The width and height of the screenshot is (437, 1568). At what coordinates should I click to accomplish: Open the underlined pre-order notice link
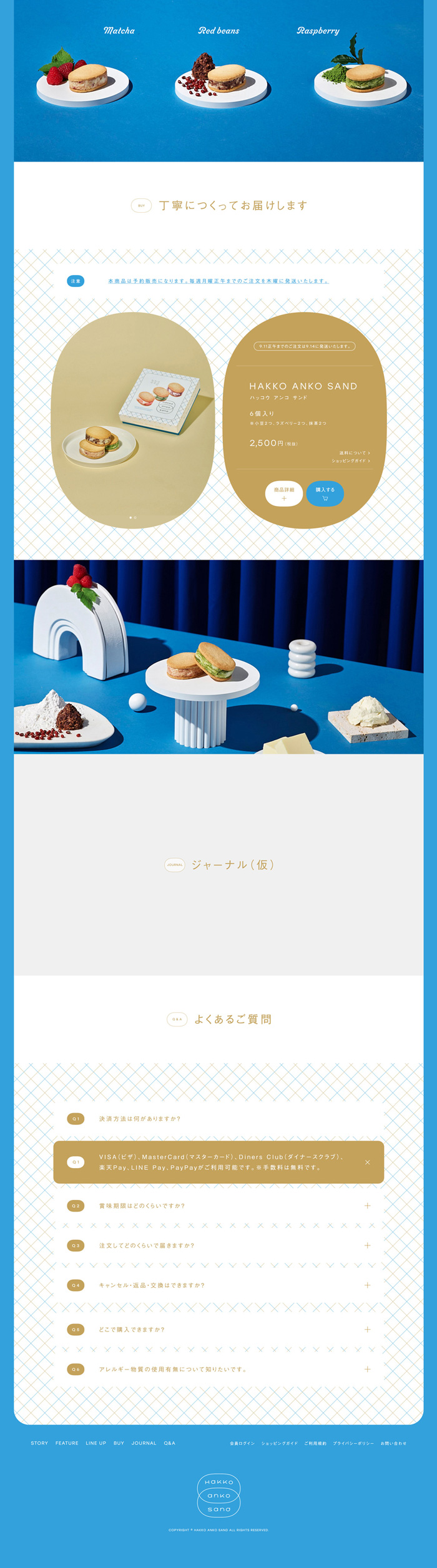218,281
